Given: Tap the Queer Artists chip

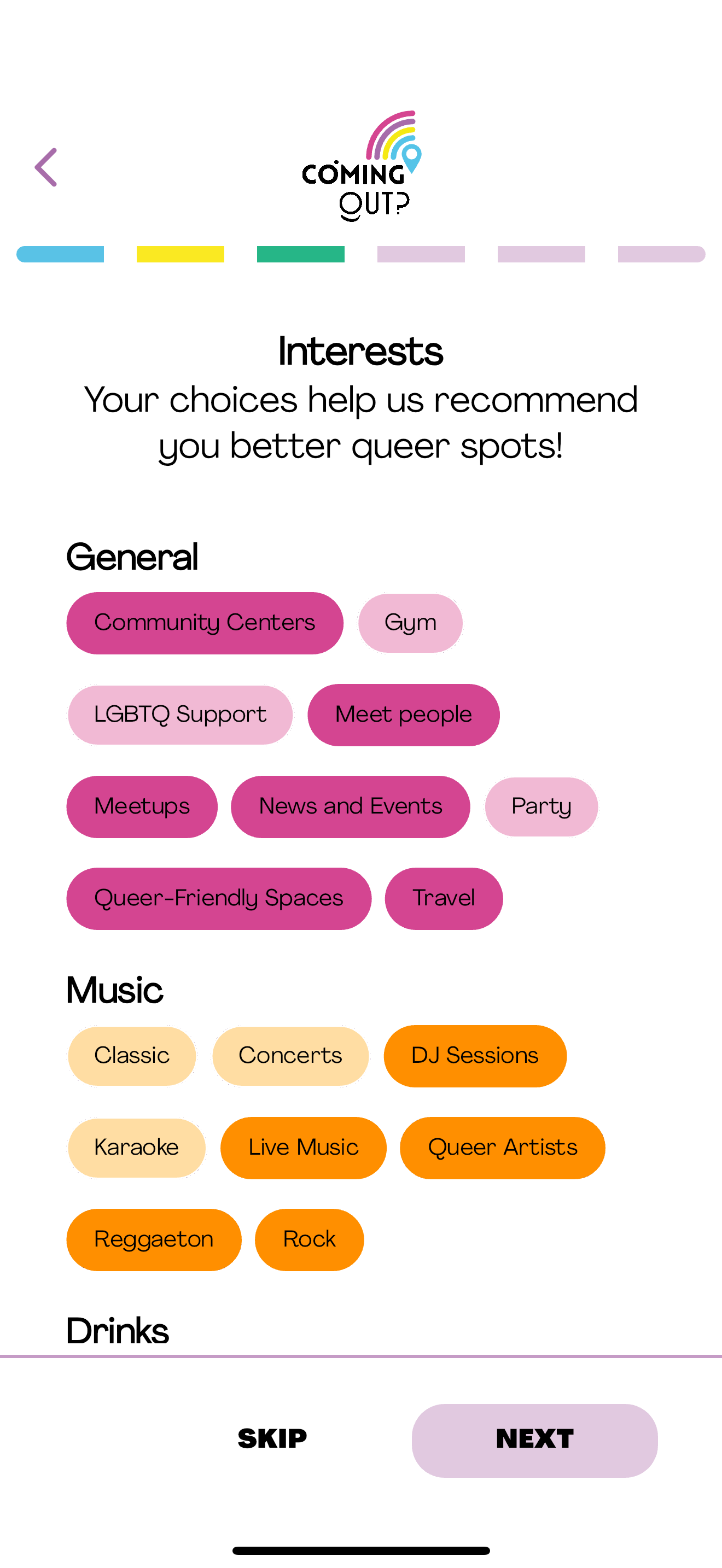Looking at the screenshot, I should pos(502,1148).
